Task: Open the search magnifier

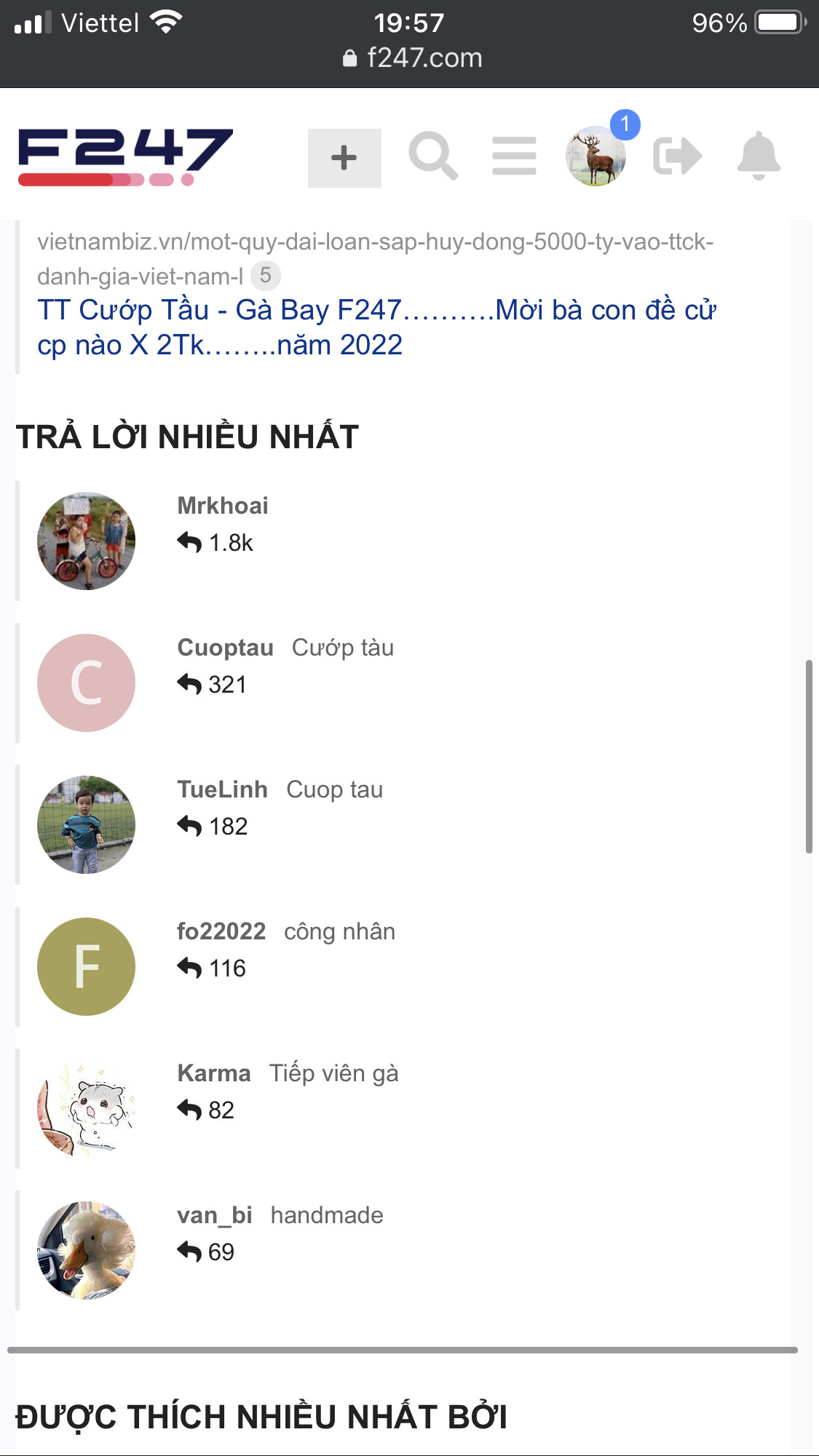Action: click(433, 156)
